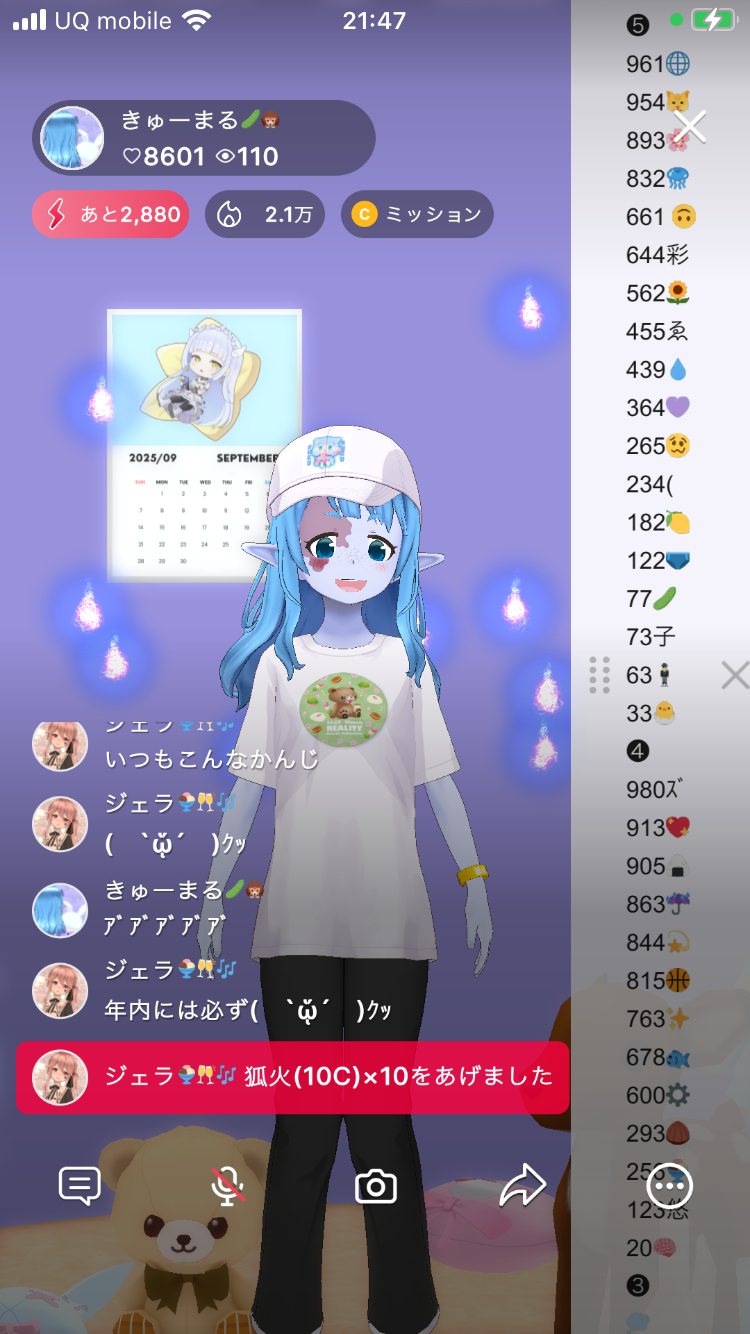
Task: Tap the あと2,880 progress chip
Action: (111, 214)
